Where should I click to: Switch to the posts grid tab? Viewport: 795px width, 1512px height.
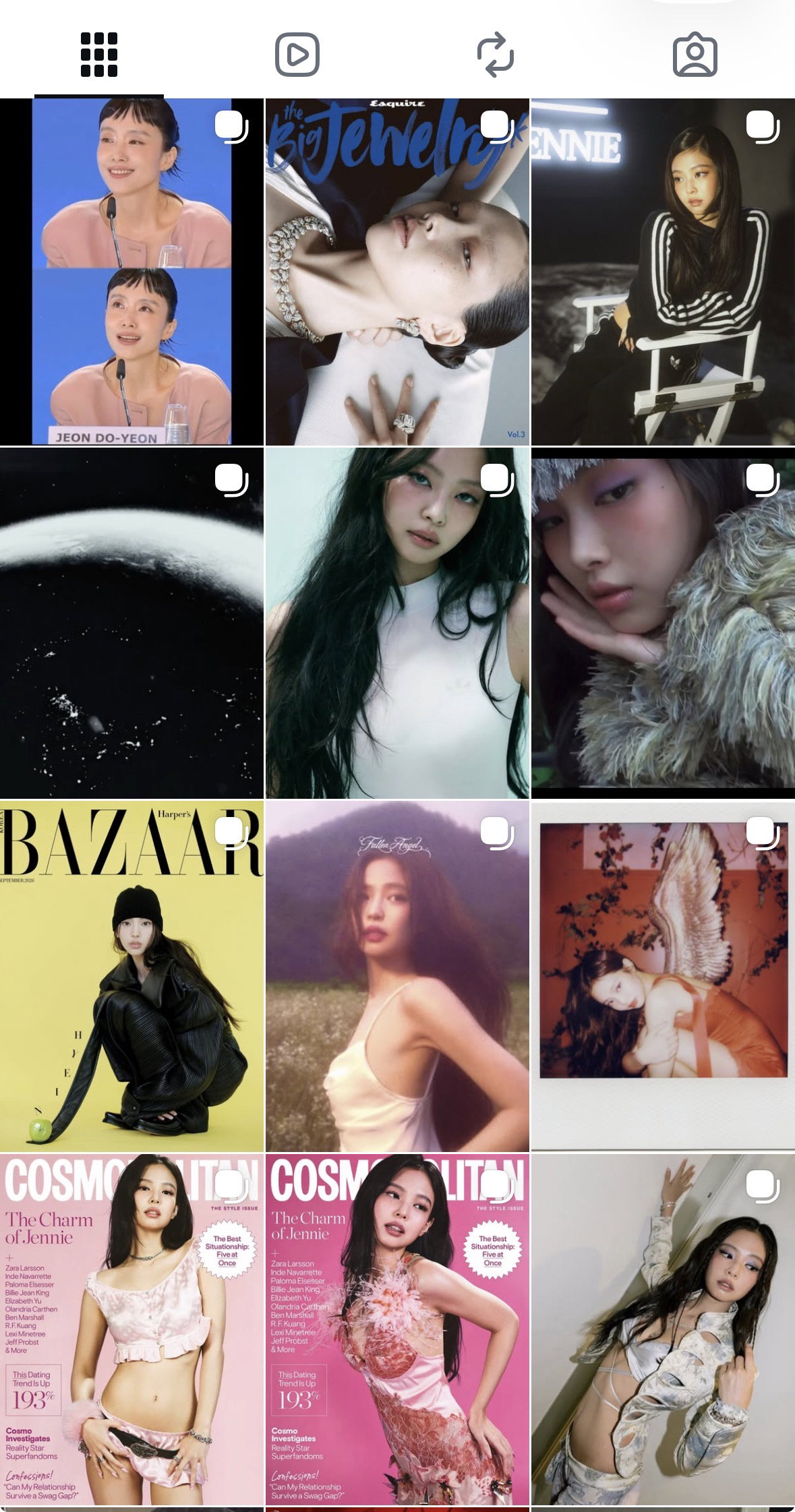[x=98, y=55]
